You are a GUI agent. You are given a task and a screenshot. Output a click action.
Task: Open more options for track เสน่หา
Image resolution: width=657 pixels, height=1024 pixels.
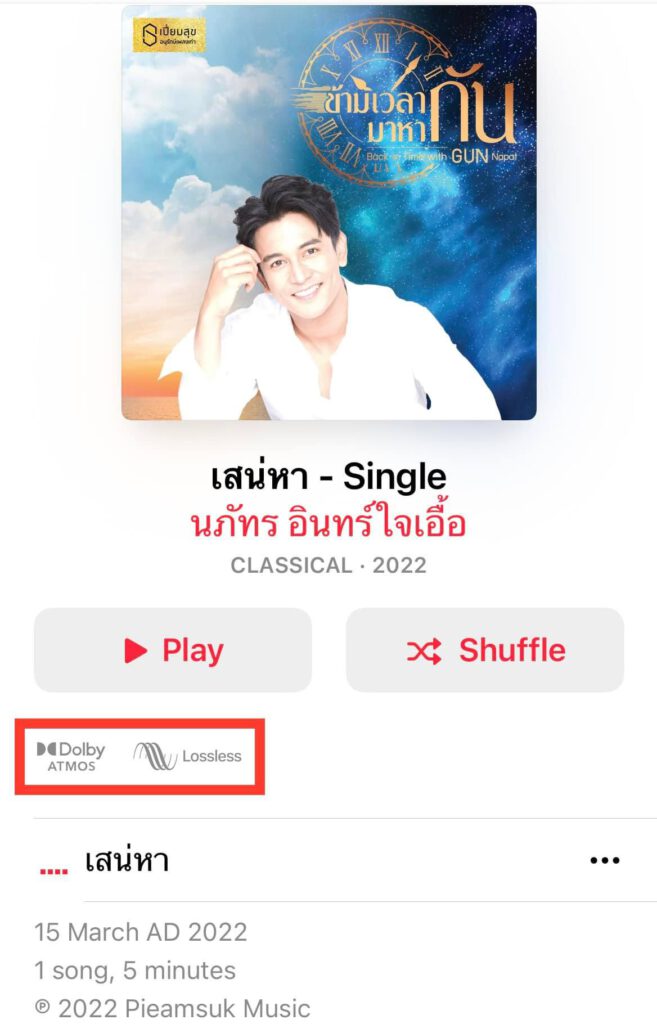[604, 860]
